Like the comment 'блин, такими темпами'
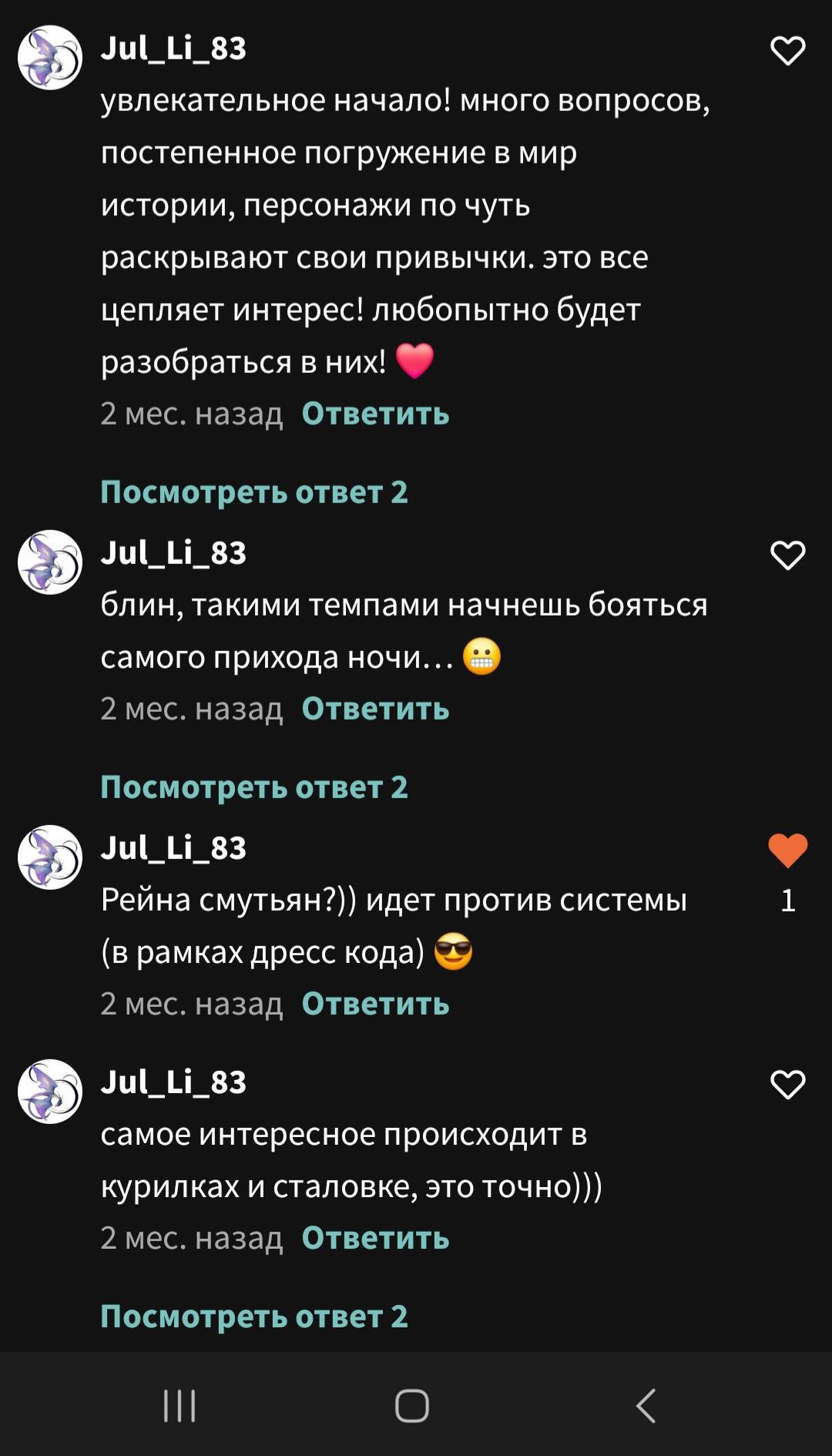The height and width of the screenshot is (1456, 832). tap(787, 555)
